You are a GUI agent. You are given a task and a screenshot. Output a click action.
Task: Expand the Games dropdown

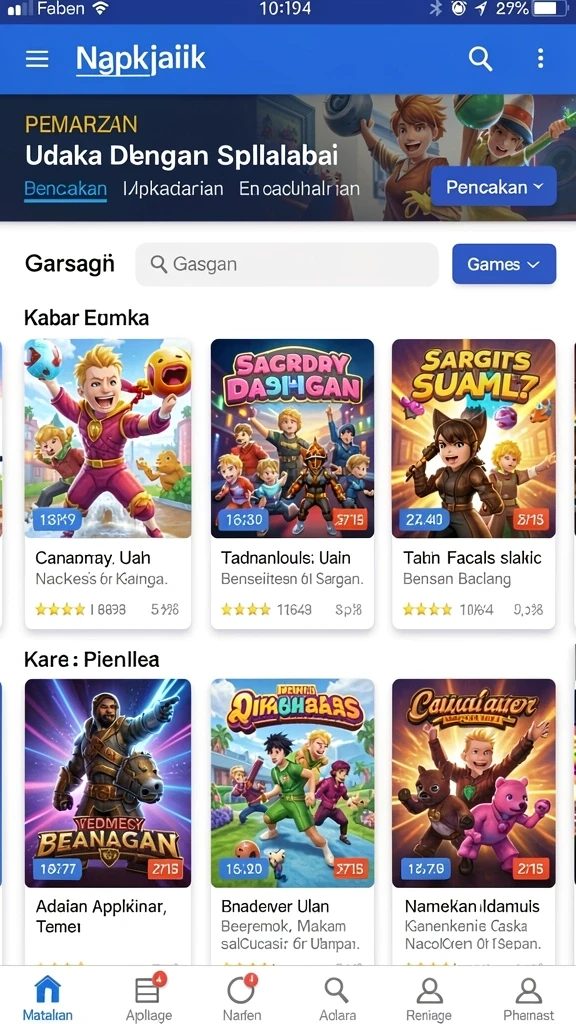click(x=504, y=264)
